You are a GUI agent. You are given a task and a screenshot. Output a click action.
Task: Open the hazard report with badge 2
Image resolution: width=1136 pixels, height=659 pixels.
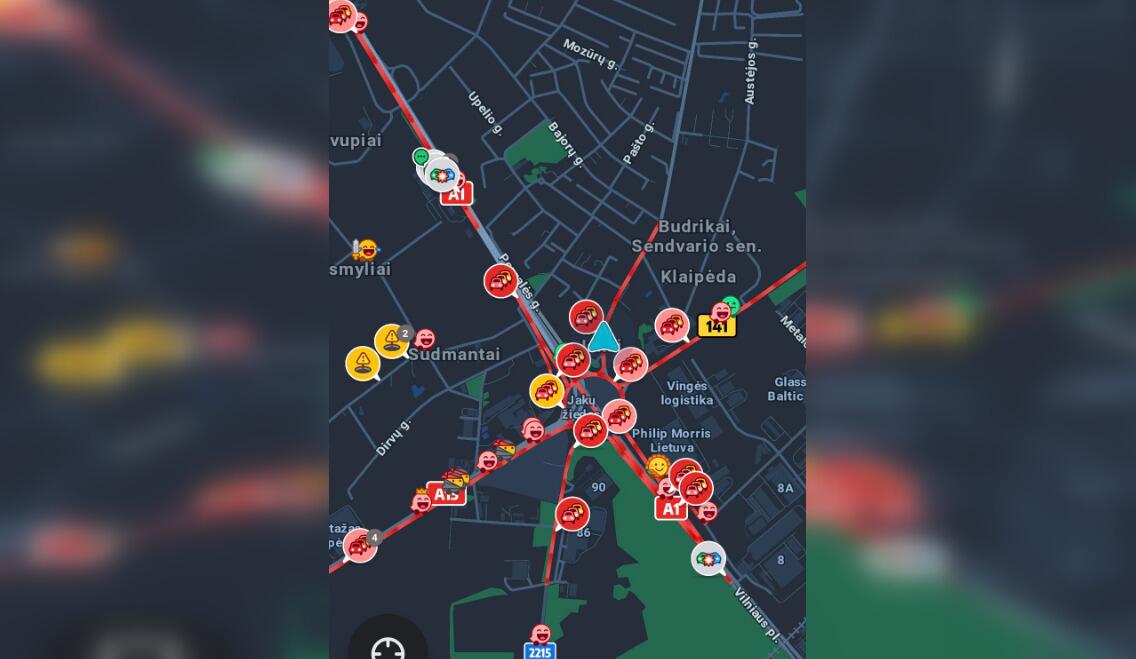391,341
